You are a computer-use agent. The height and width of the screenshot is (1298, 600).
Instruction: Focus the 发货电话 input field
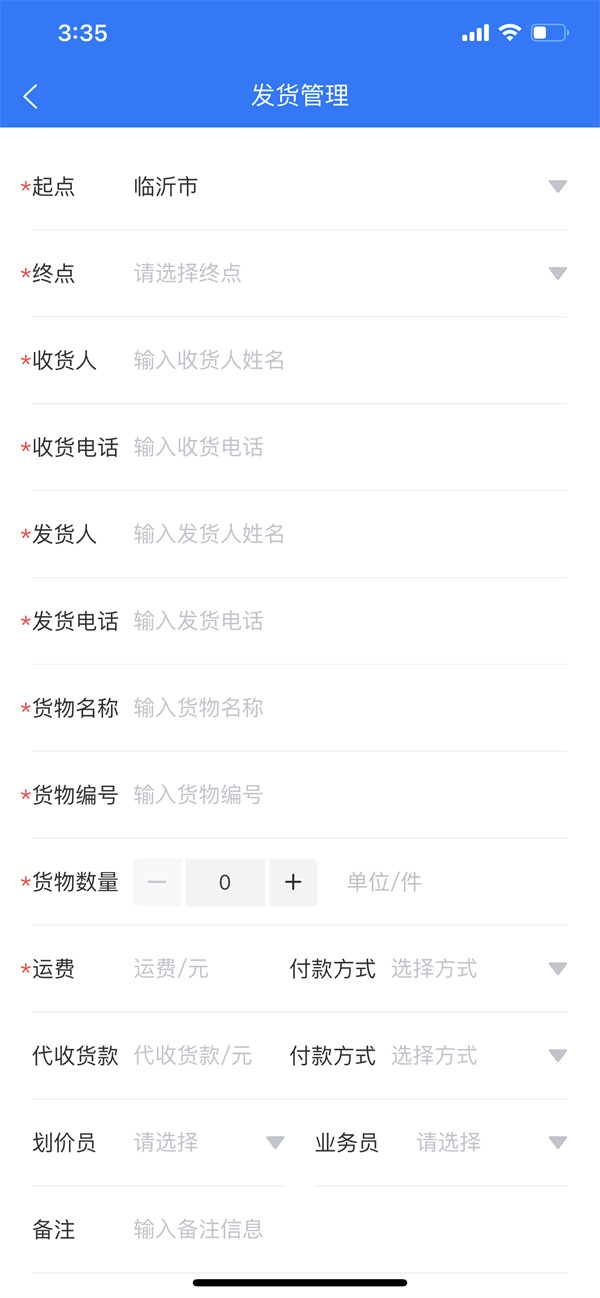350,621
